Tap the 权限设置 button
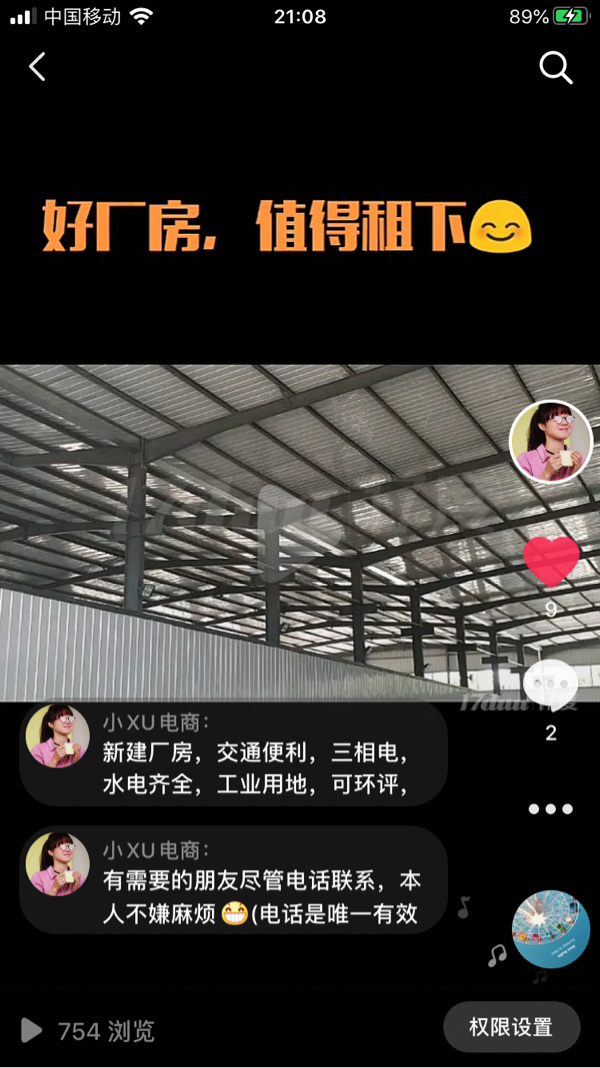 point(511,1027)
